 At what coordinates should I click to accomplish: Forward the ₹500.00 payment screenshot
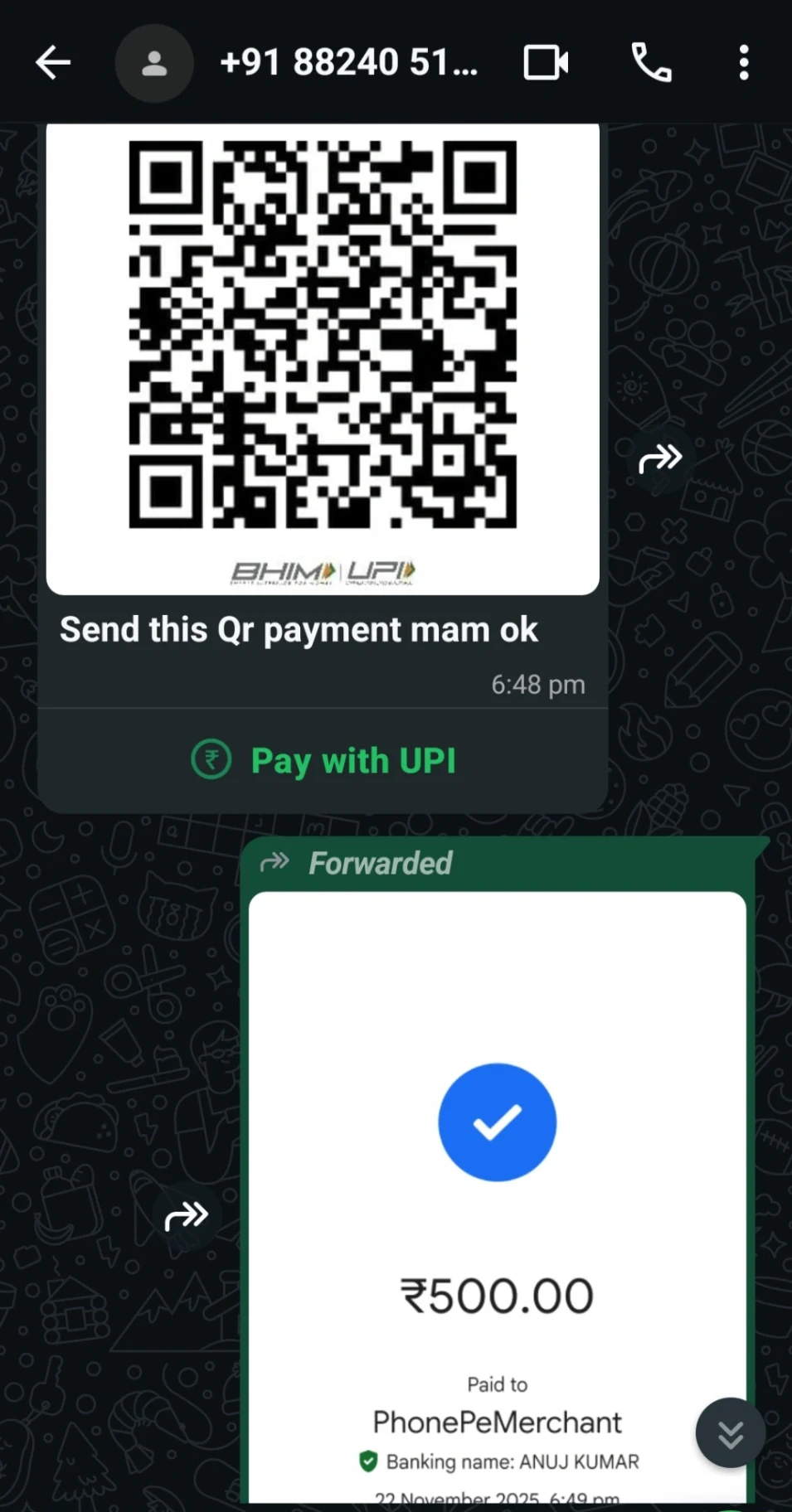[187, 1216]
